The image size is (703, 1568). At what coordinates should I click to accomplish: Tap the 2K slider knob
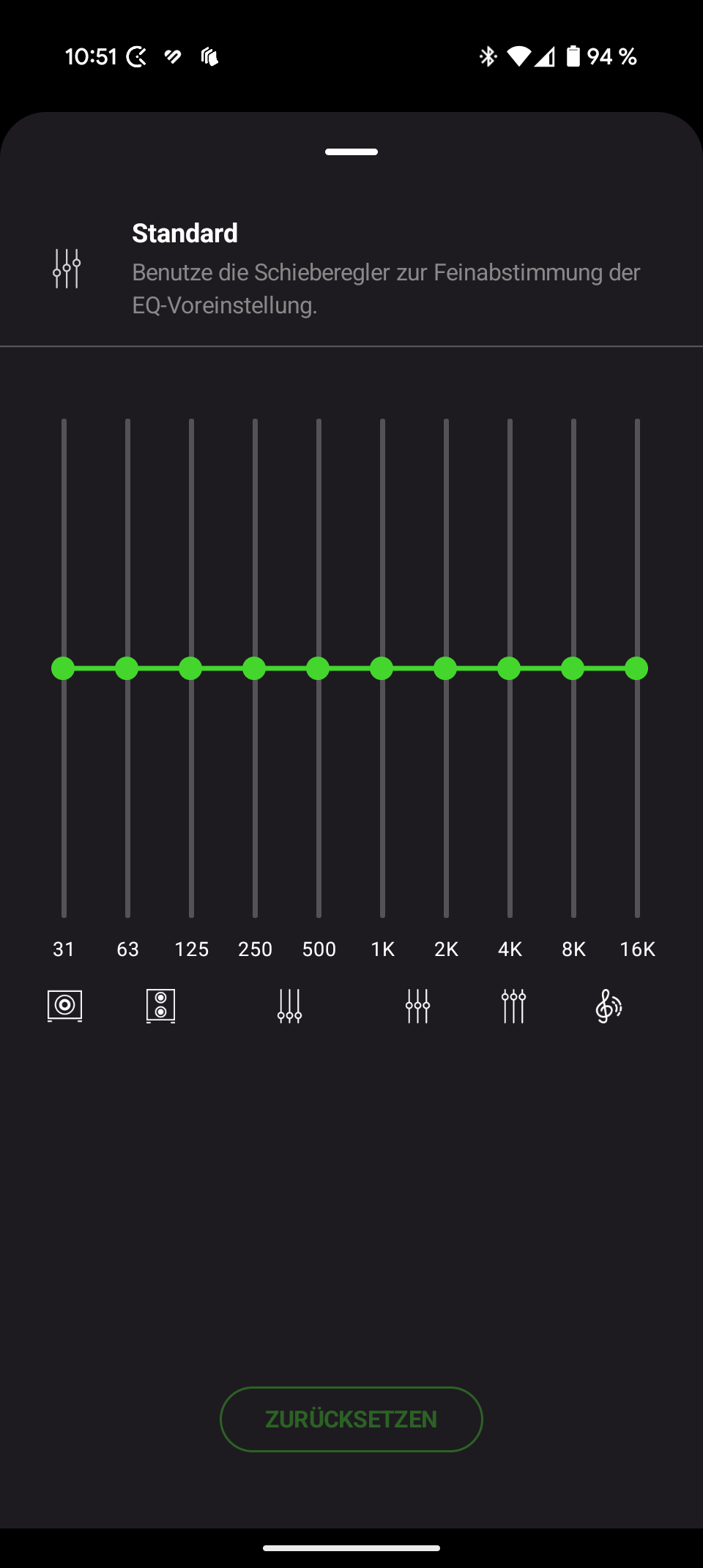pyautogui.click(x=445, y=668)
